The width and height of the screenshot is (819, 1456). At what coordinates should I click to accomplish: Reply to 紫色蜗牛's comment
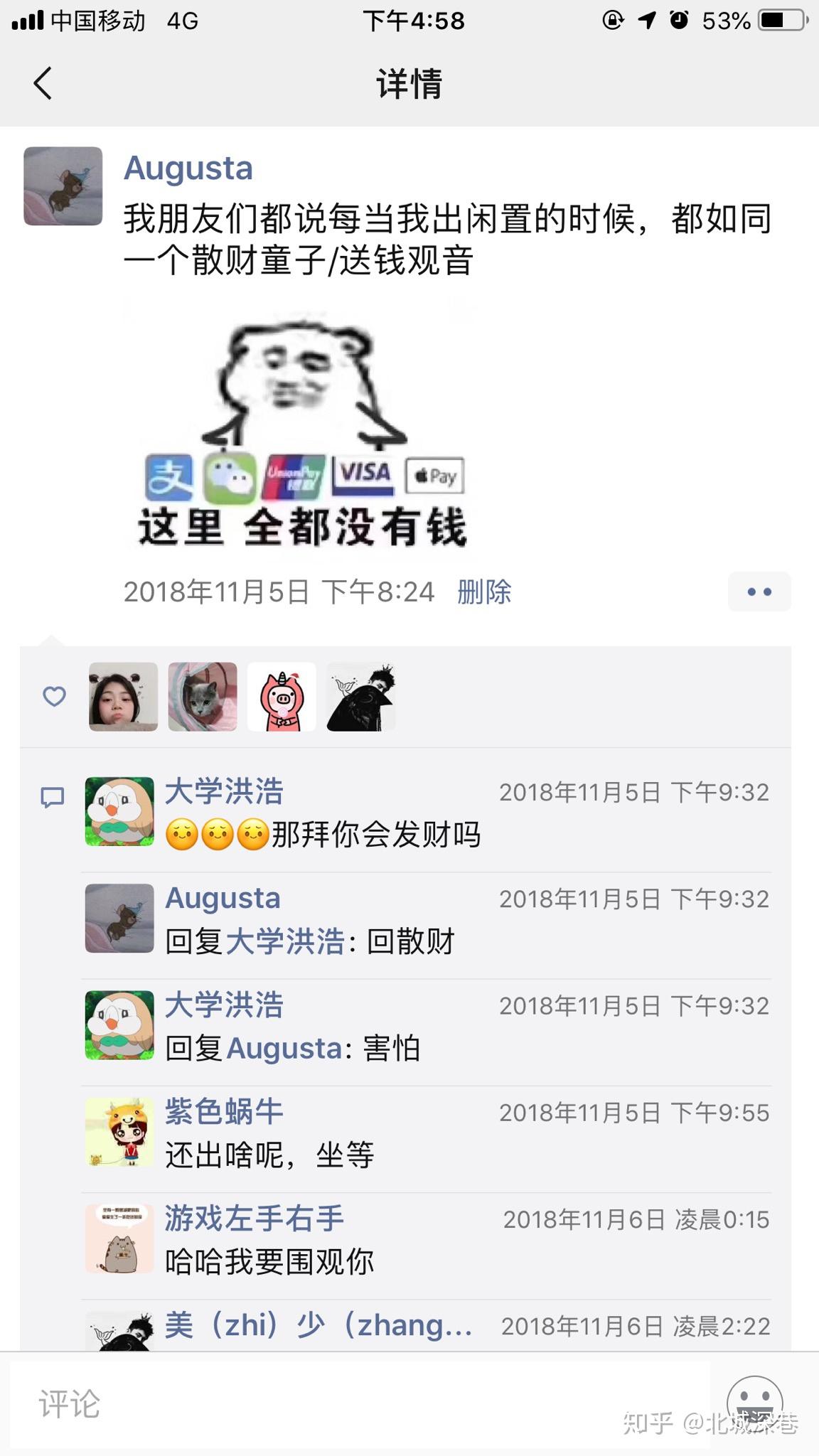pyautogui.click(x=270, y=1155)
